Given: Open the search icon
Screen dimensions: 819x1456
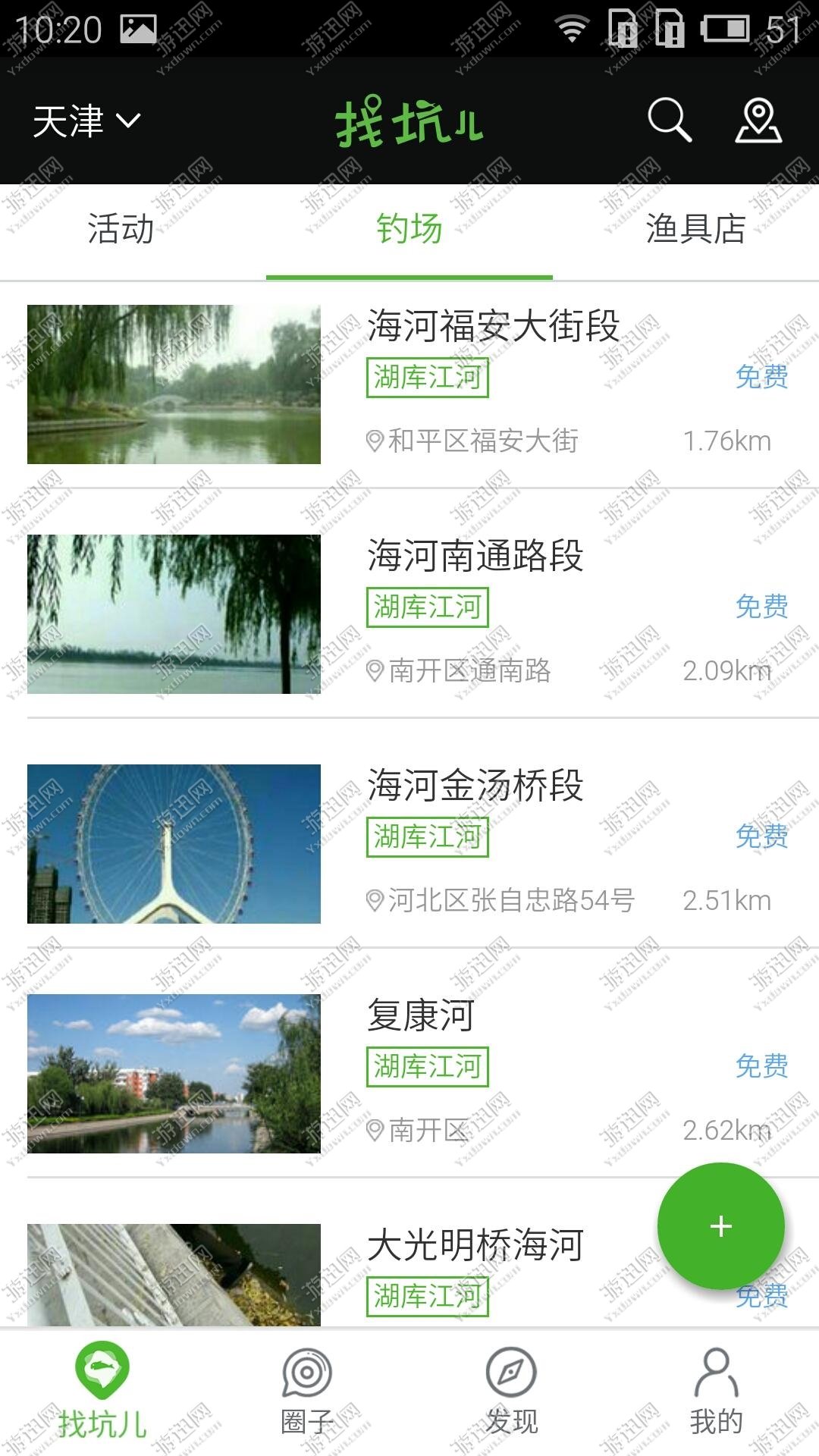Looking at the screenshot, I should (669, 121).
